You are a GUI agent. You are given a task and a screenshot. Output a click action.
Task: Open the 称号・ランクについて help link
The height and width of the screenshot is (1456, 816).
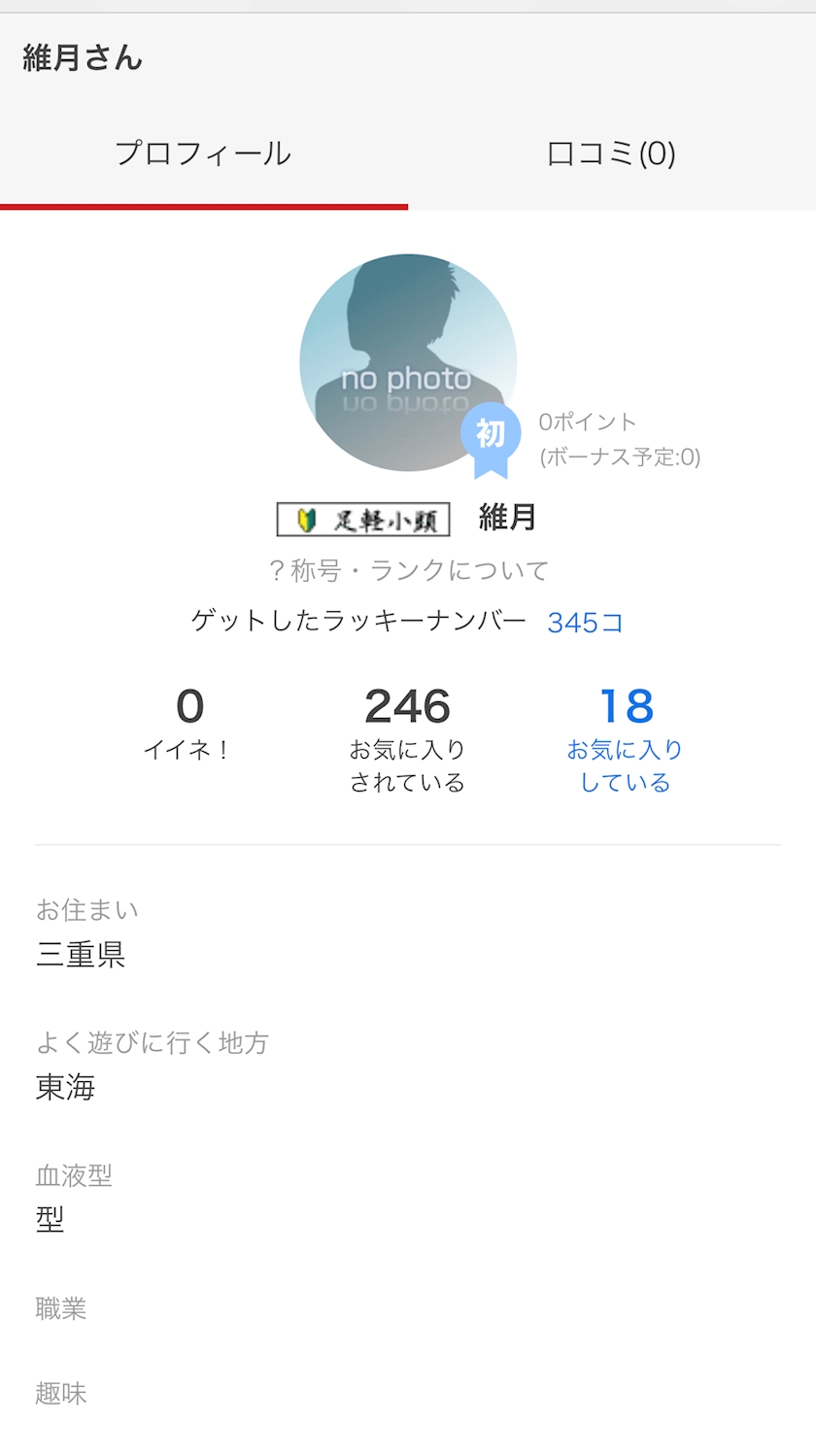408,570
